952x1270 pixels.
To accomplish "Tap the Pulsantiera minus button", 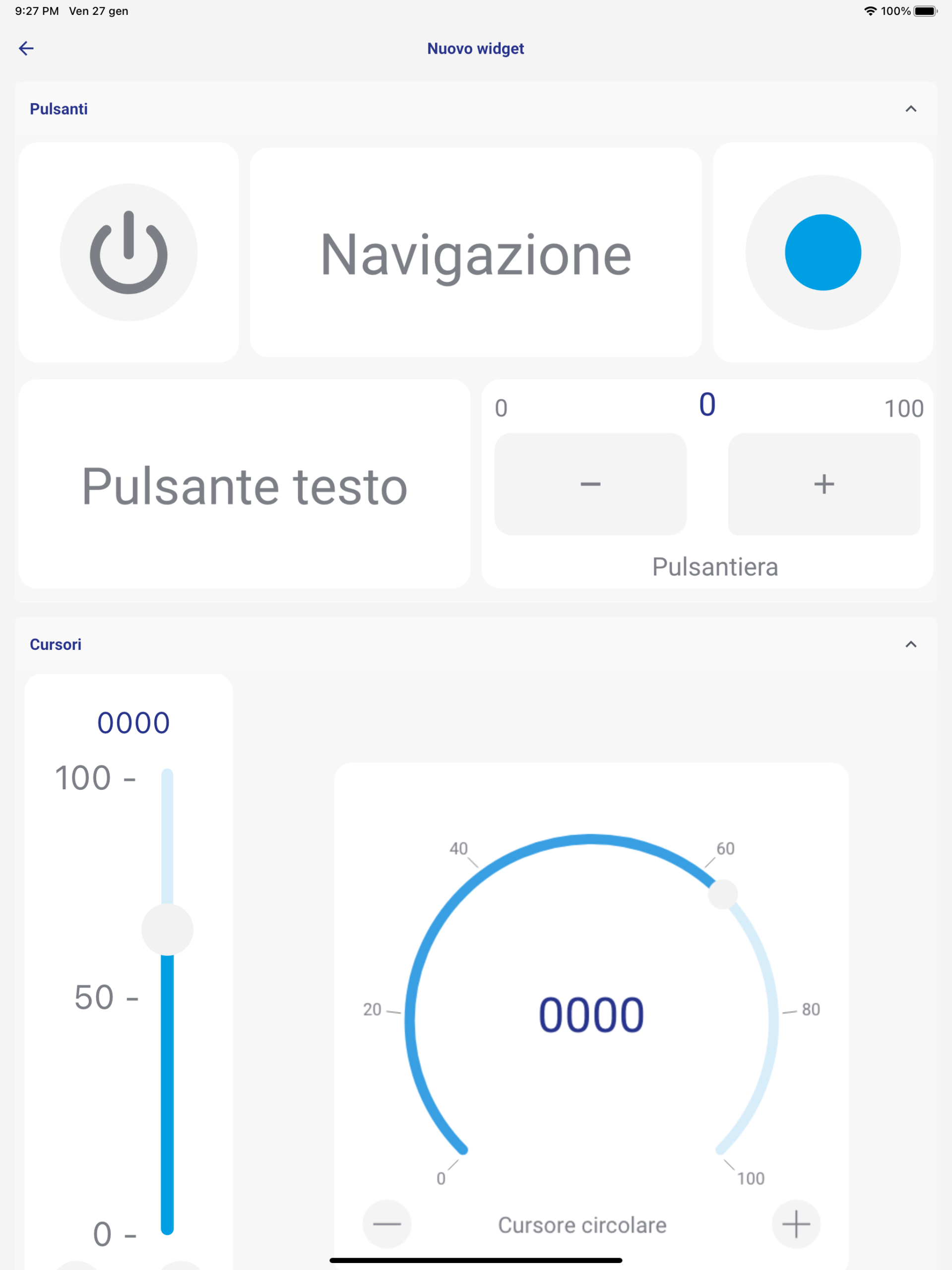I will coord(590,484).
